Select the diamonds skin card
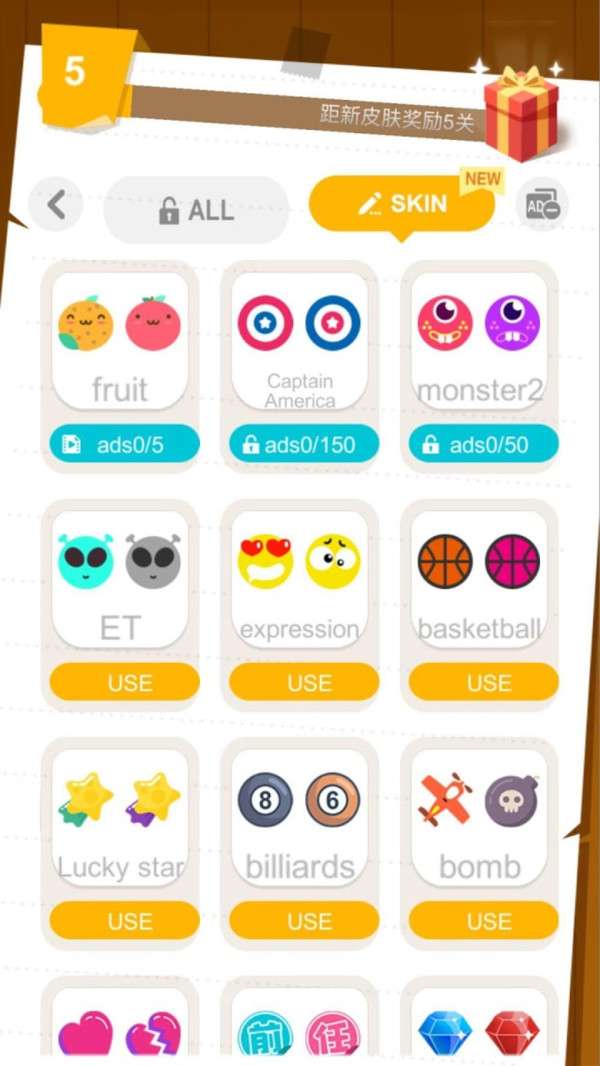The width and height of the screenshot is (600, 1066). pyautogui.click(x=479, y=1030)
